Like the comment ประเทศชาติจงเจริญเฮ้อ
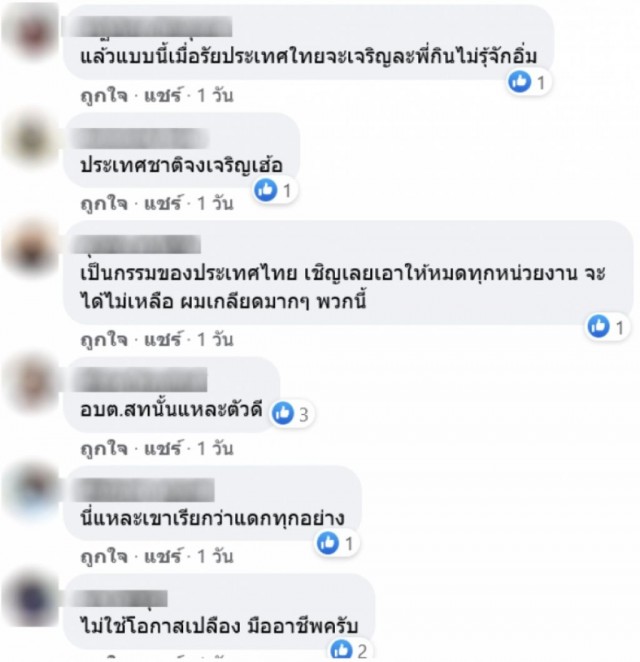Viewport: 640px width, 662px height. coord(101,203)
